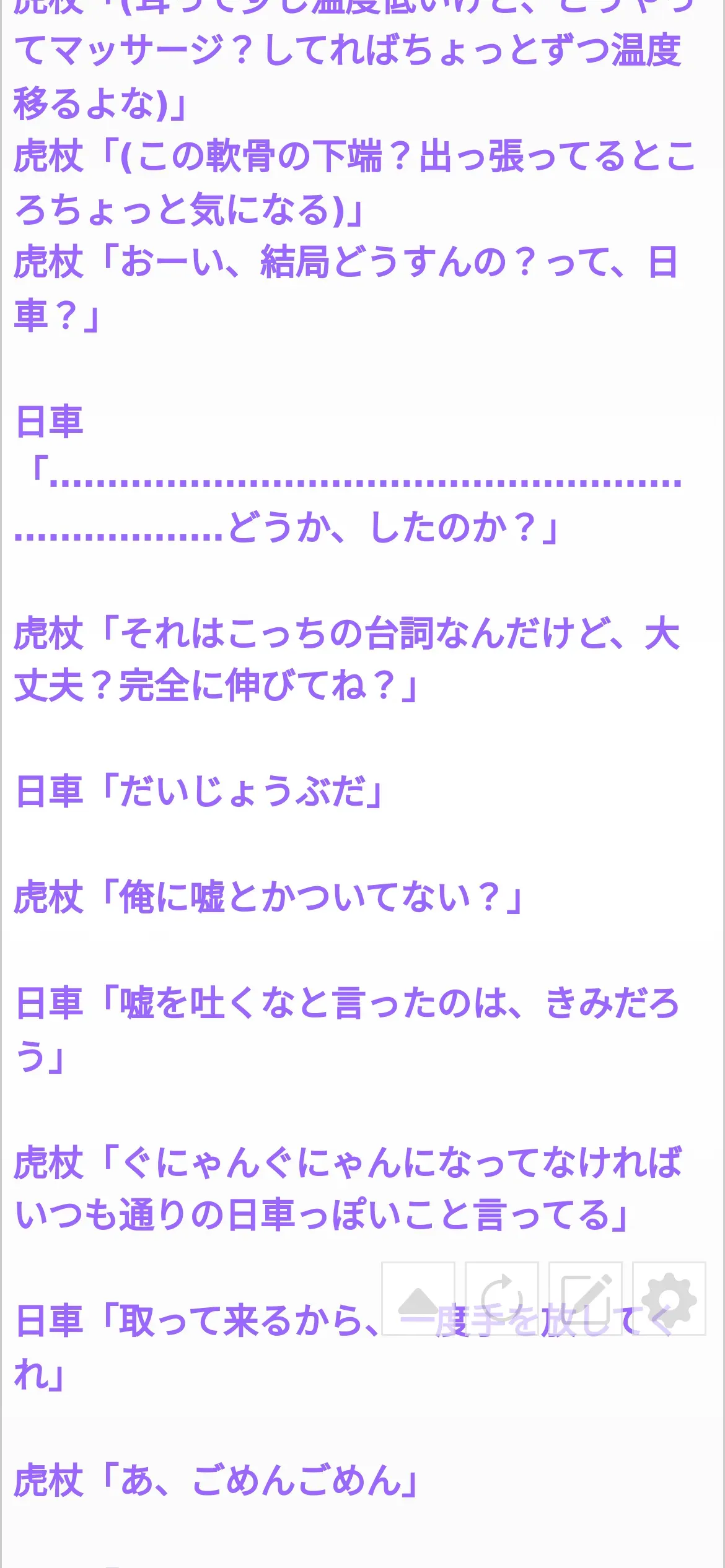The width and height of the screenshot is (725, 1568).
Task: Open the edit pencil button
Action: click(x=586, y=1298)
